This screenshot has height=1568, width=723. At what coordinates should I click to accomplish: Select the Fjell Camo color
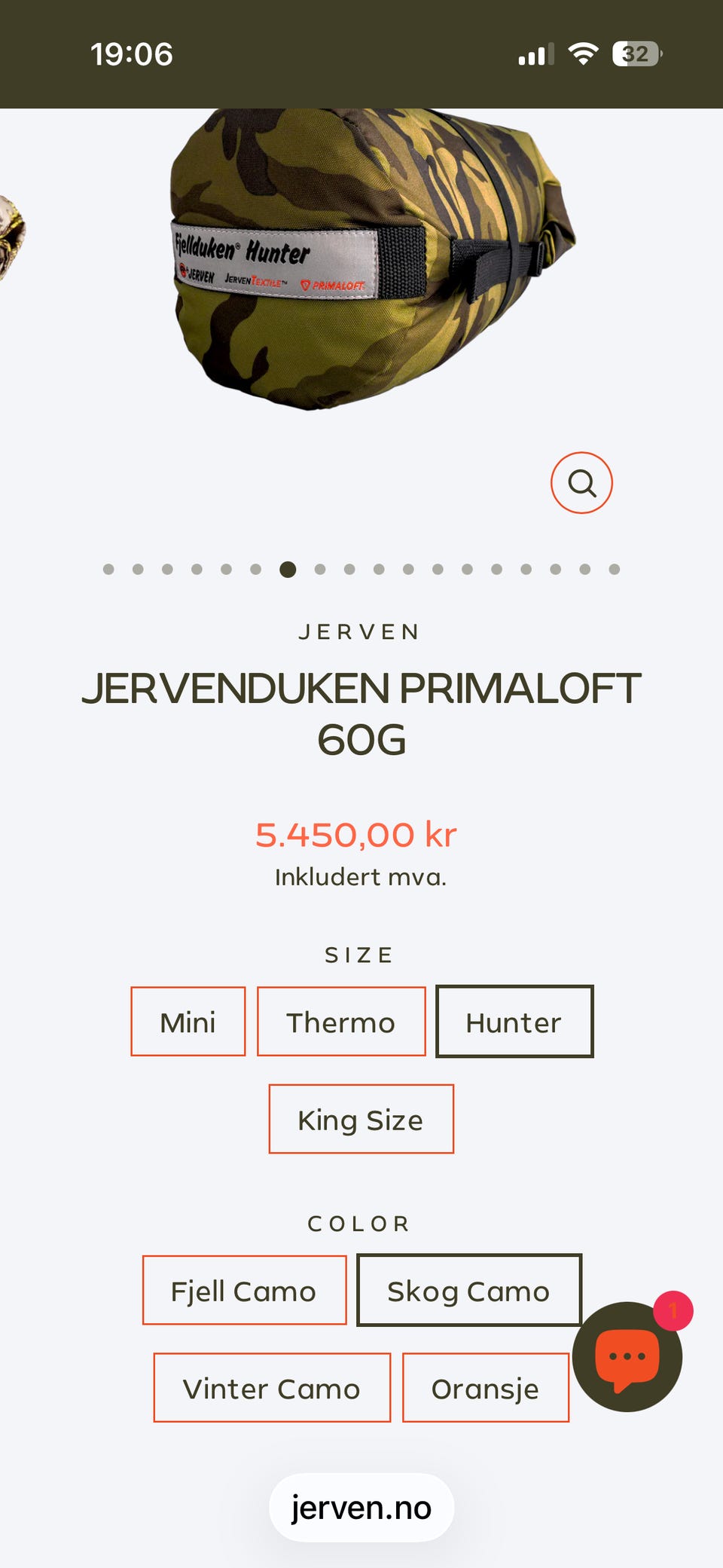(x=243, y=1290)
